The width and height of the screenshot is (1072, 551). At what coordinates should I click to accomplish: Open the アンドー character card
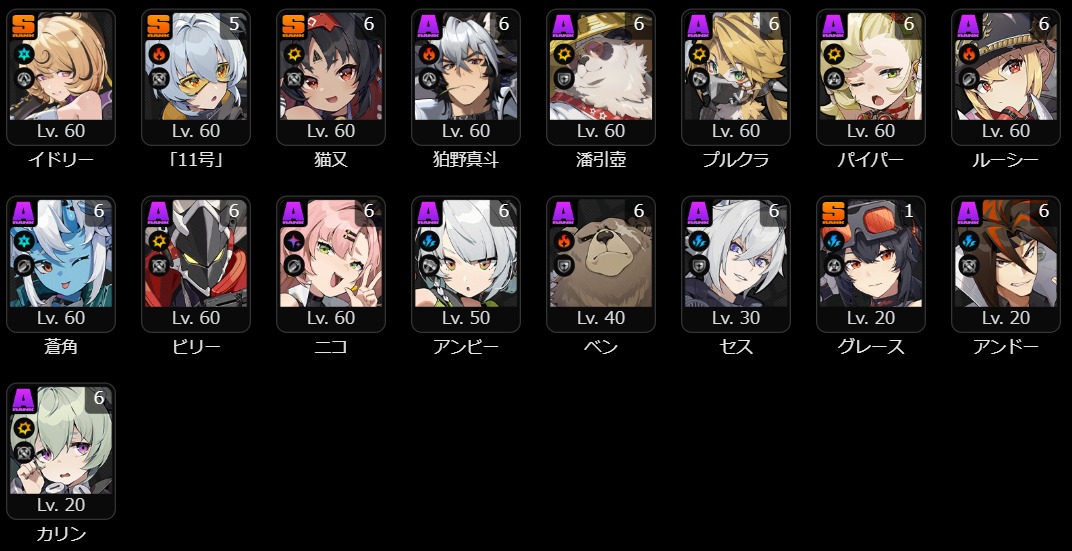1005,263
